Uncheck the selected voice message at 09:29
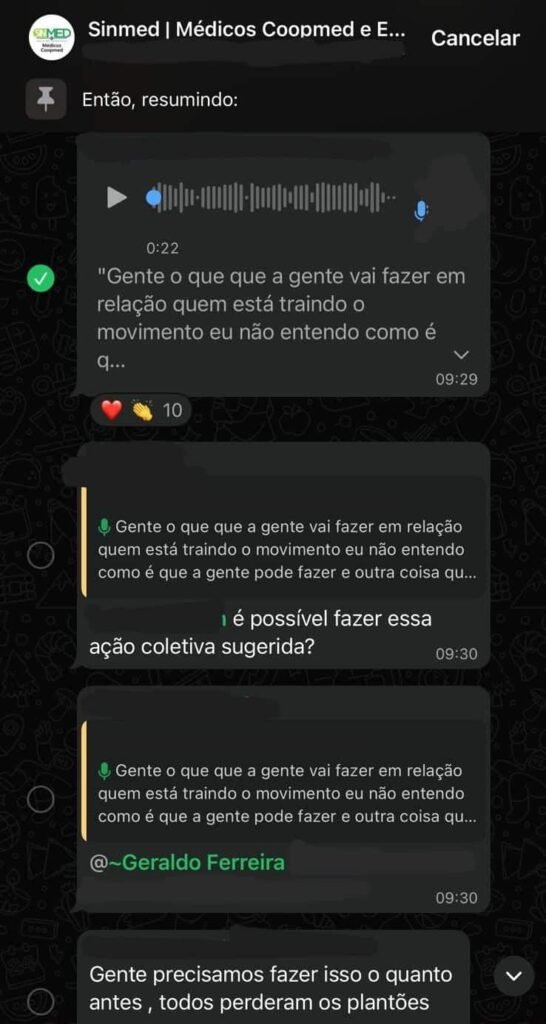Viewport: 546px width, 1024px height. (x=40, y=280)
